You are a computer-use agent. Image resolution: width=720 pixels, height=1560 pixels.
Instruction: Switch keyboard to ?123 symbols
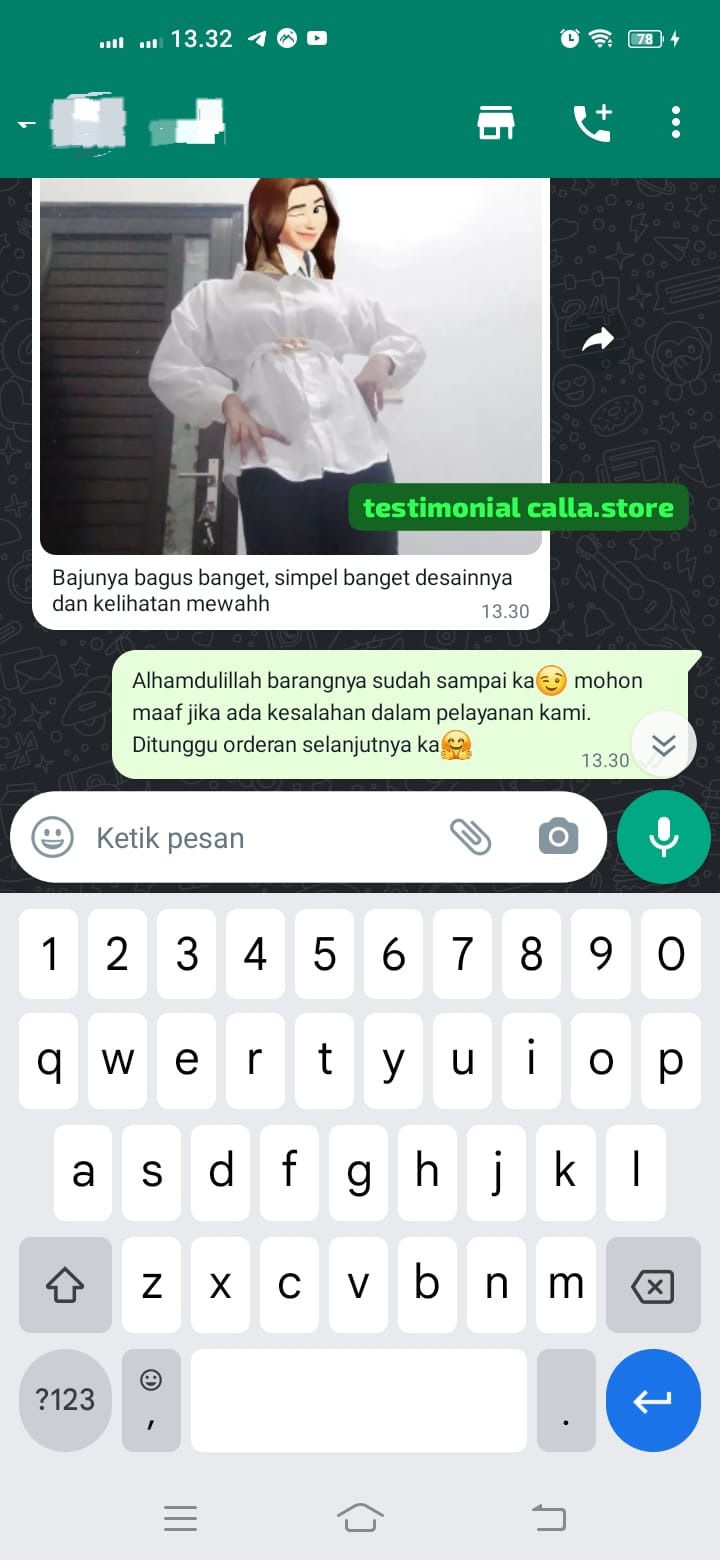click(x=65, y=1400)
